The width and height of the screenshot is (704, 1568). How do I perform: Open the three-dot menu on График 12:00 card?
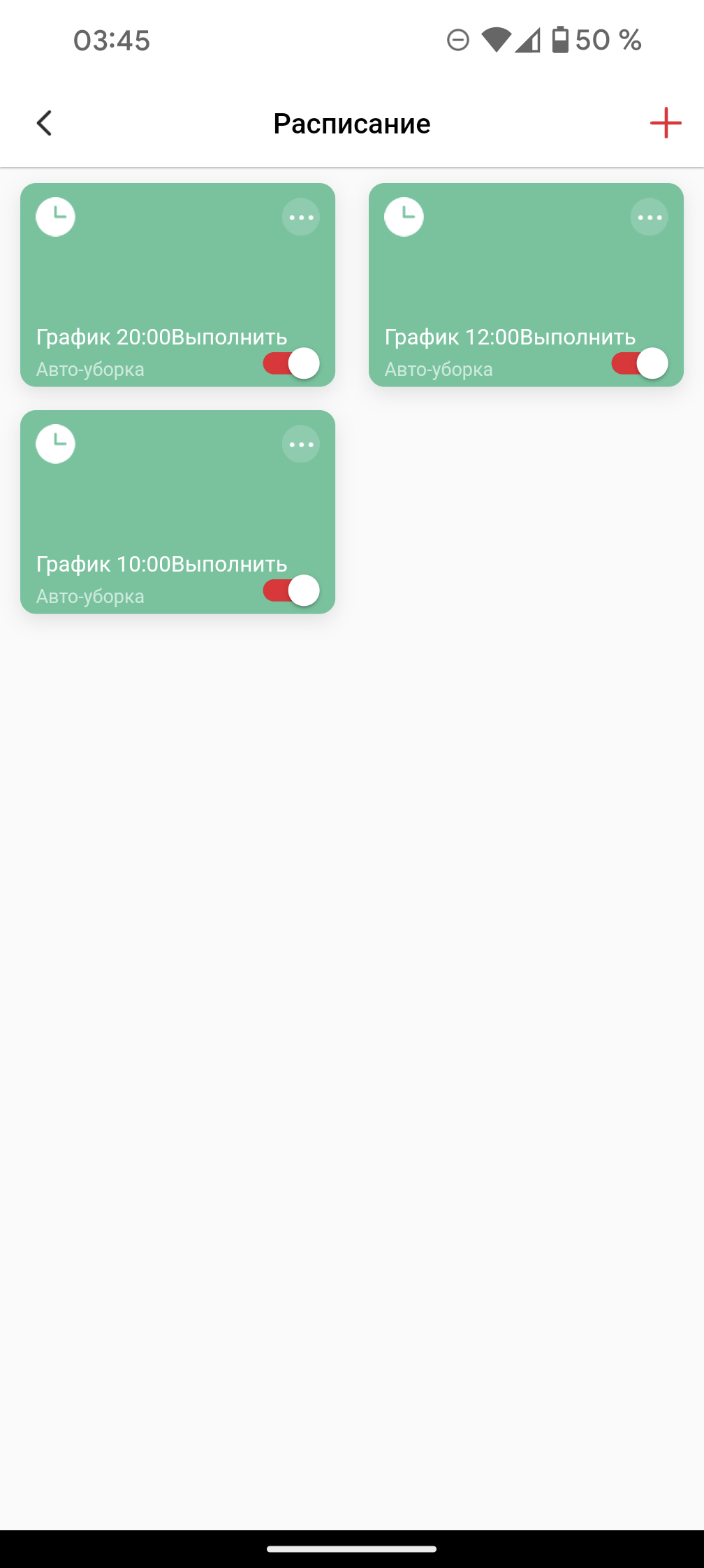pos(650,217)
